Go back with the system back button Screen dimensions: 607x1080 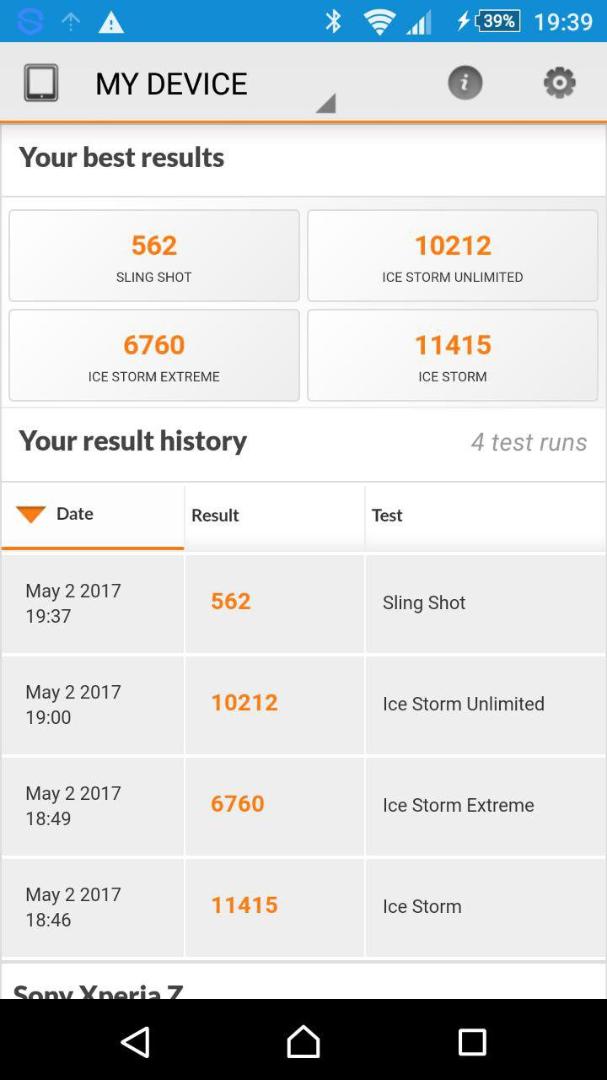coord(135,1041)
